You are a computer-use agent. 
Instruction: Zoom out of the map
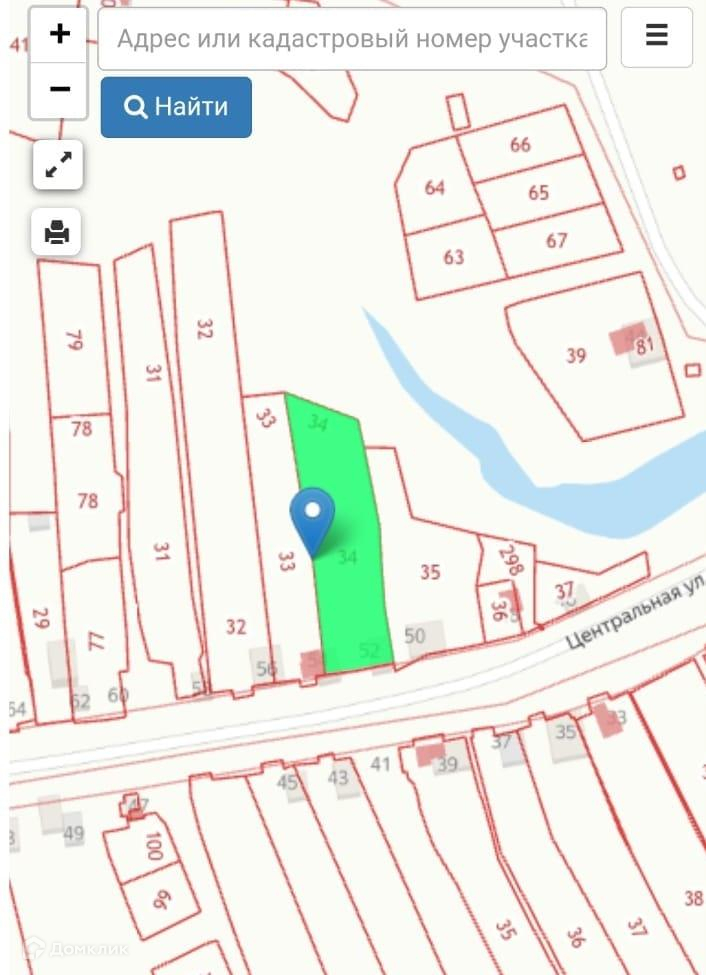[x=59, y=89]
